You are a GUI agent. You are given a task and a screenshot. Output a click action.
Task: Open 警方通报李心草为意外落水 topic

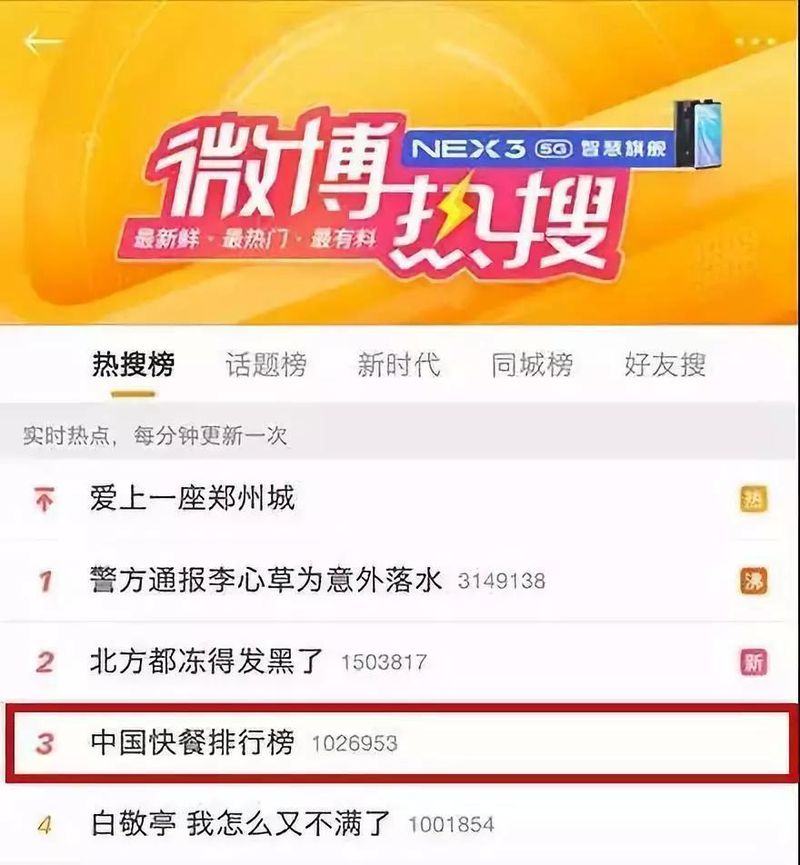click(265, 579)
